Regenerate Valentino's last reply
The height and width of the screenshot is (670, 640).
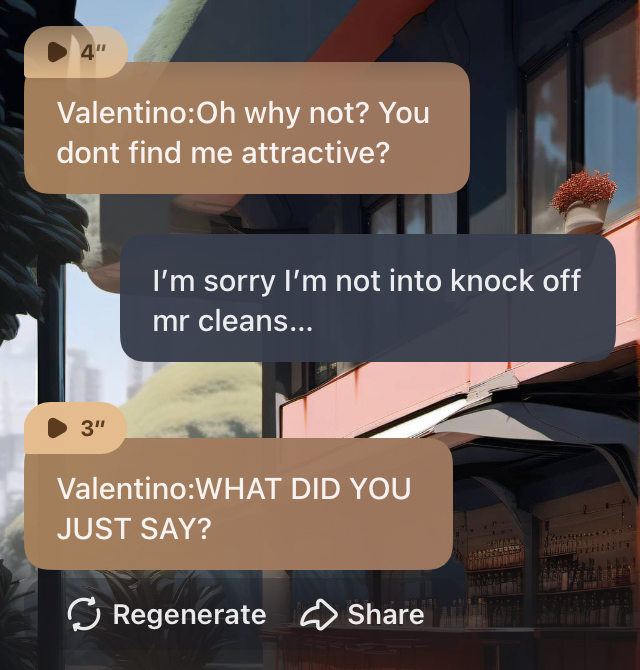[x=167, y=614]
